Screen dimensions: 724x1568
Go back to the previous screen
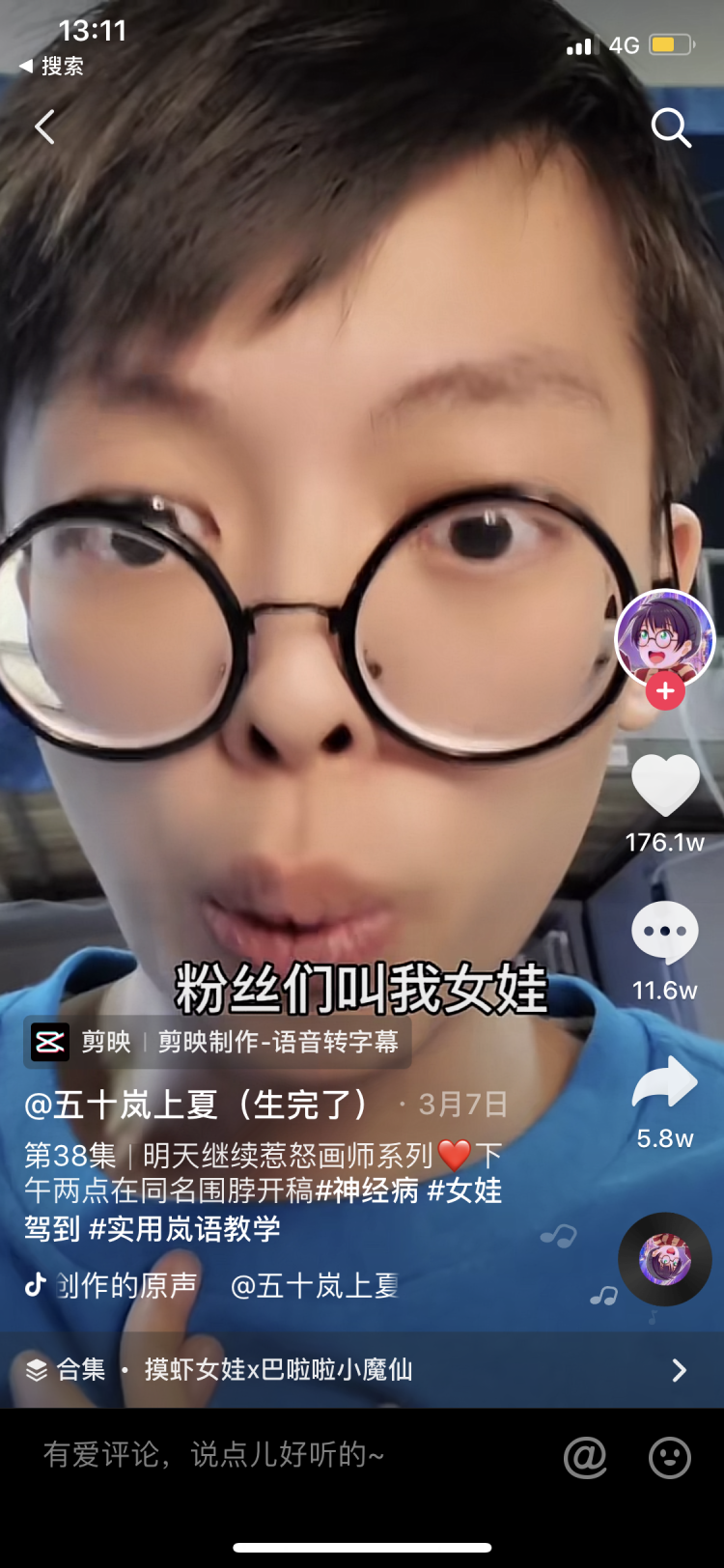[x=44, y=126]
